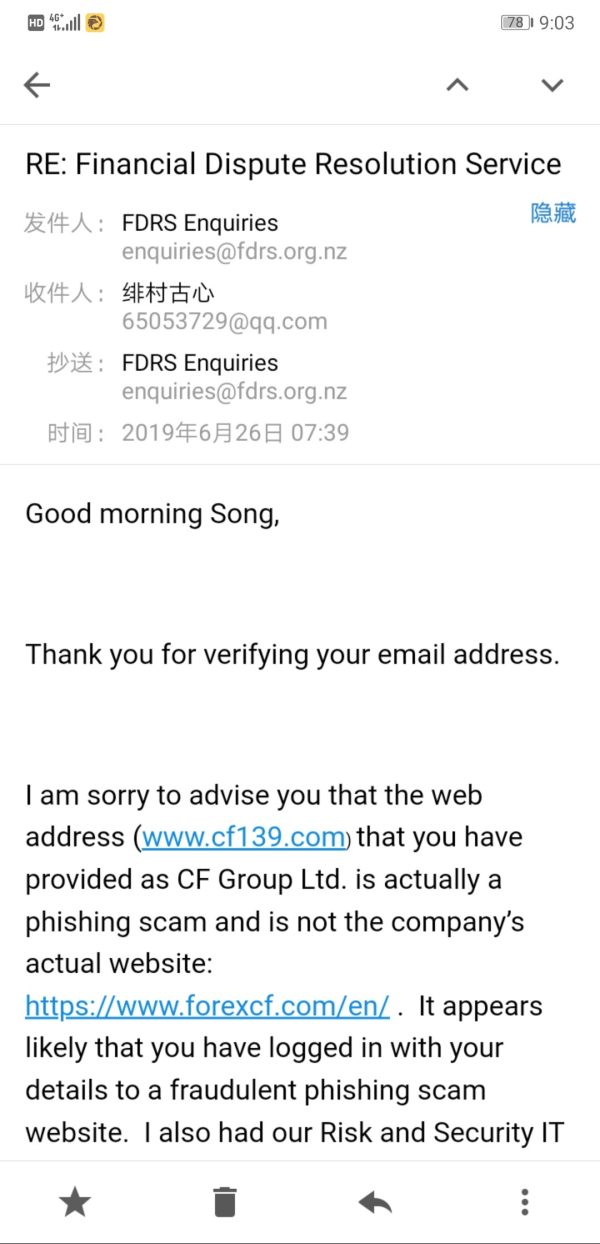Hide email details via 隐藏

pyautogui.click(x=553, y=213)
